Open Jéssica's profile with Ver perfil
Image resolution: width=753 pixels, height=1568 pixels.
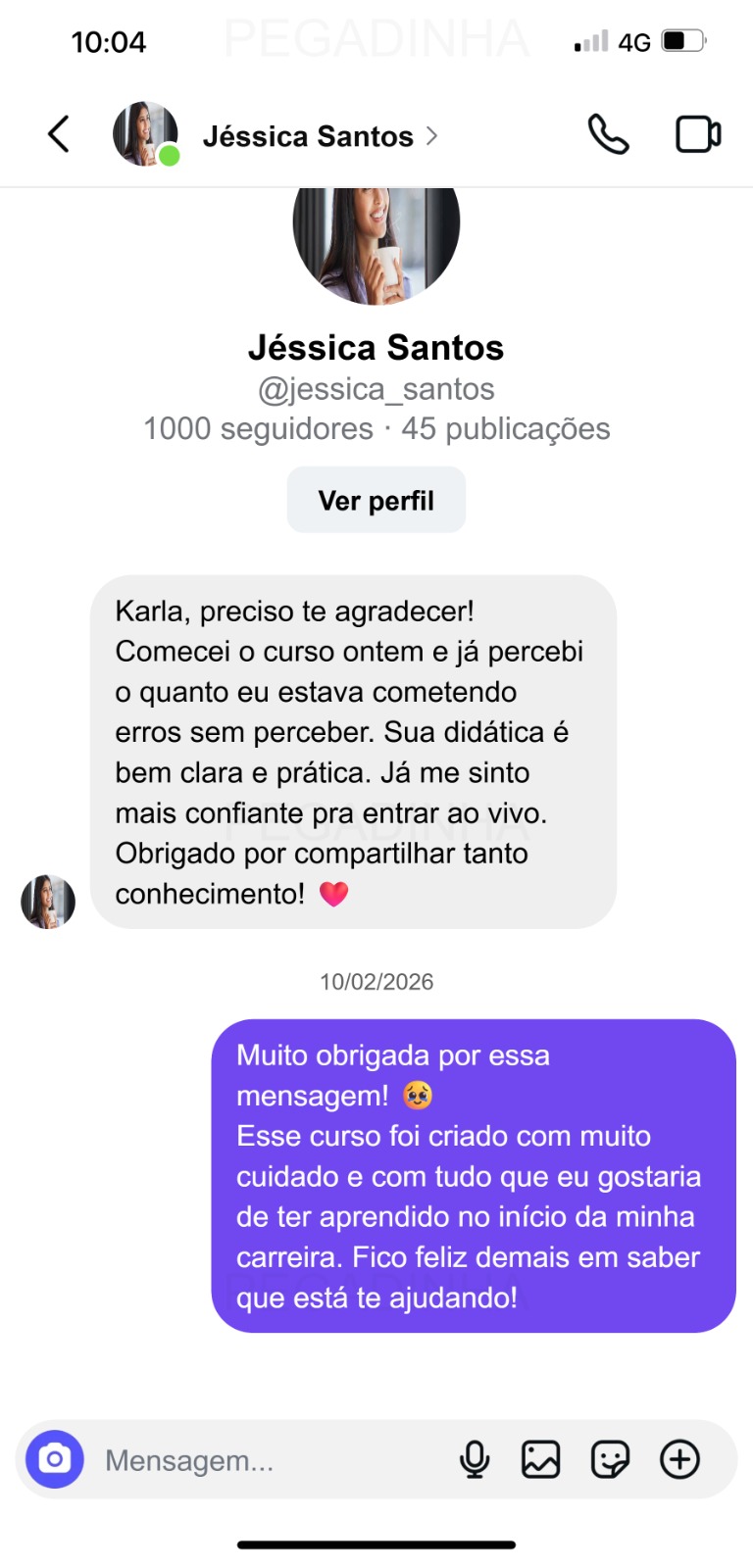[x=376, y=500]
